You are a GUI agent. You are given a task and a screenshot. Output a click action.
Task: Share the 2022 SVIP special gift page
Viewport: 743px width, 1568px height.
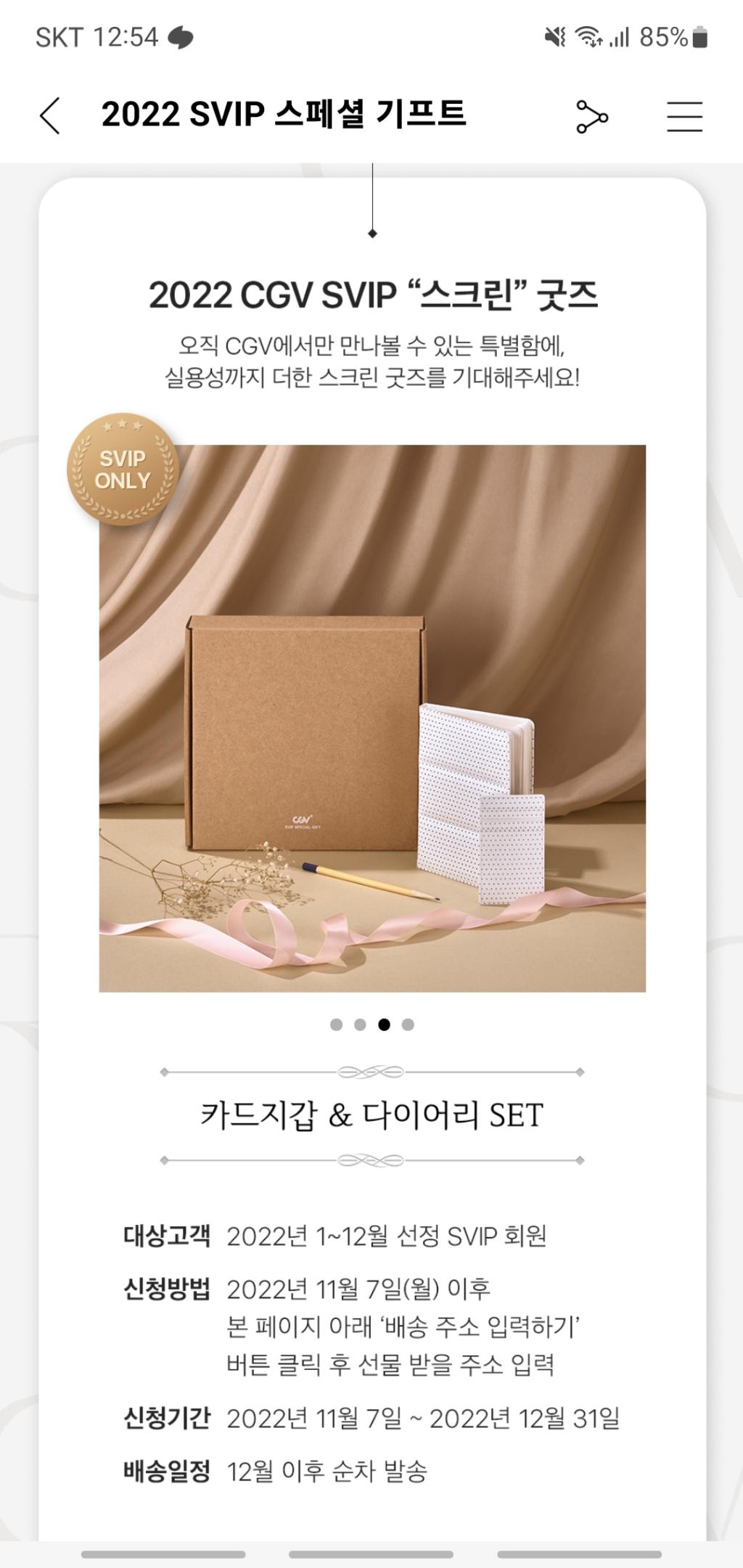click(592, 117)
